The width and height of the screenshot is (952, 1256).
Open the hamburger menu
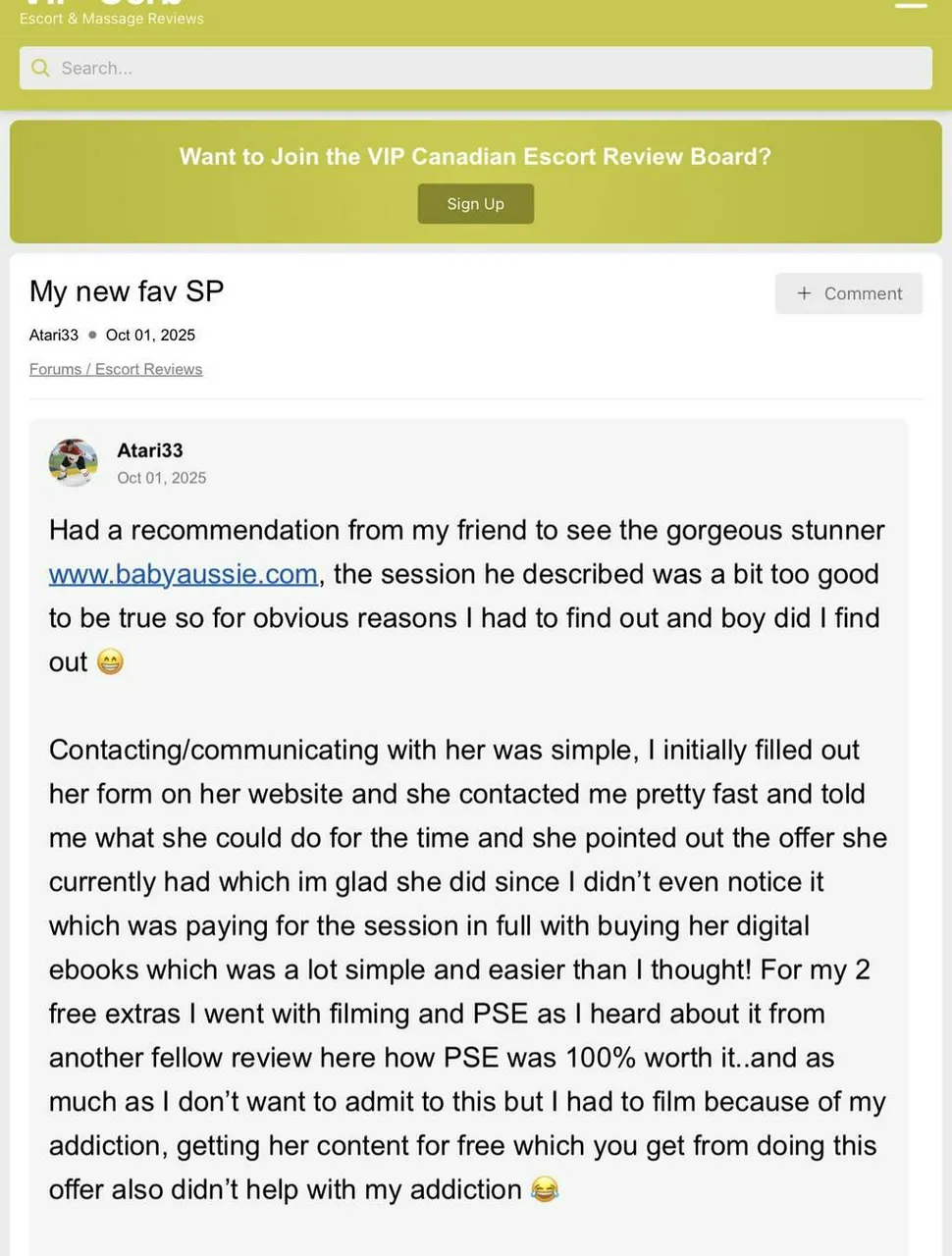(911, 5)
